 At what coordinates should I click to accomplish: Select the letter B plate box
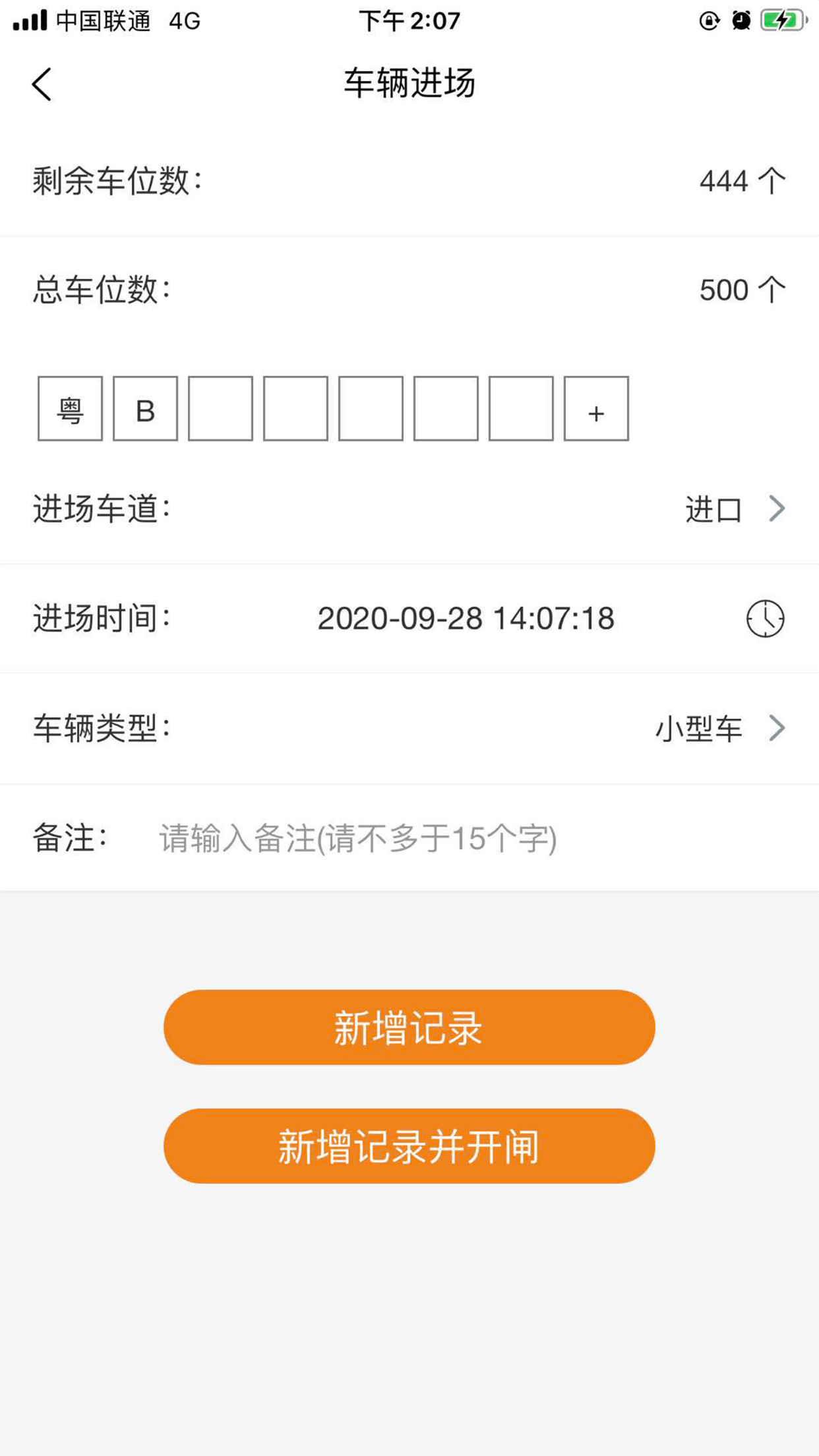144,409
